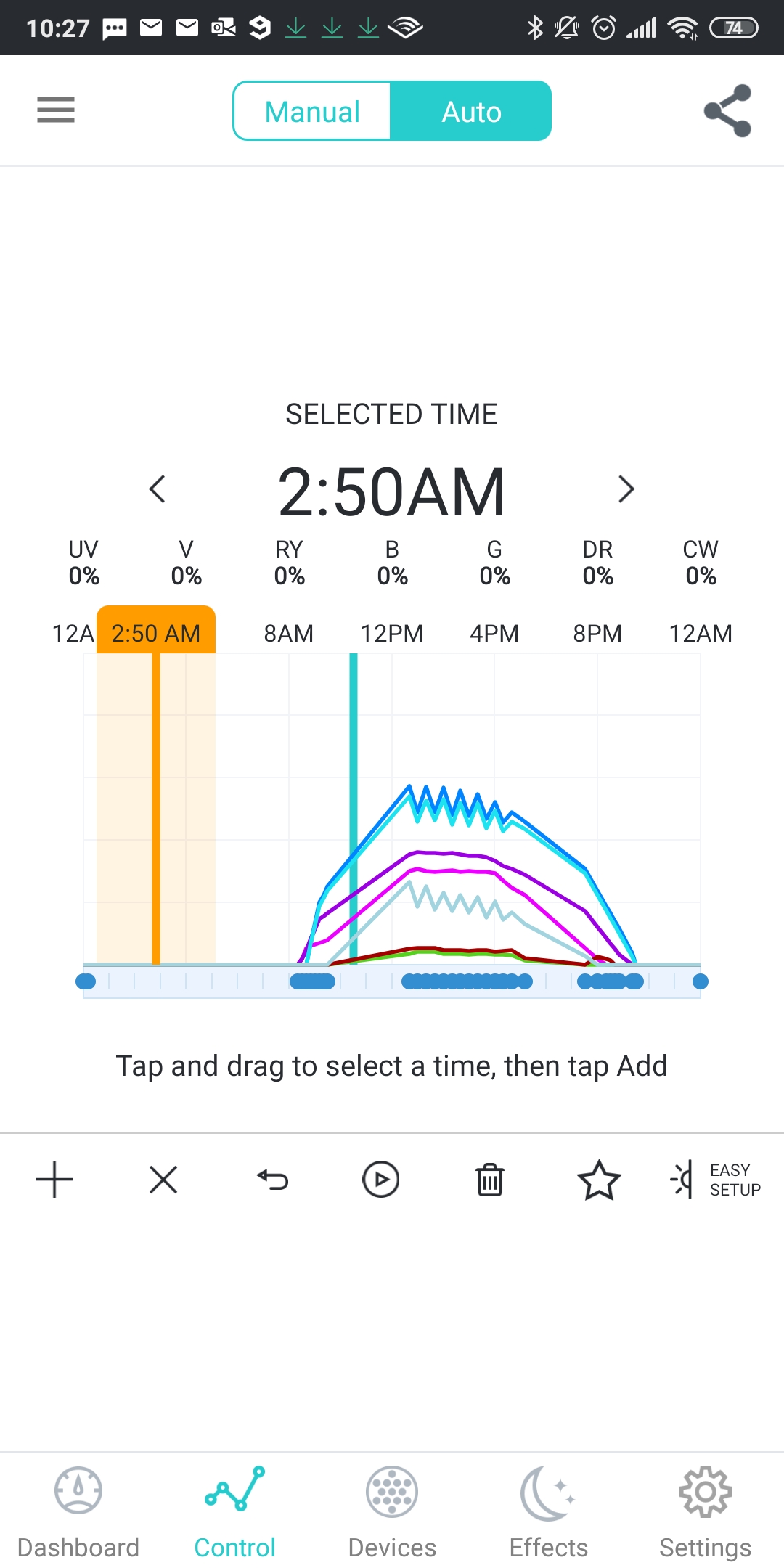784x1568 pixels.
Task: Open the Devices tab
Action: (x=392, y=1511)
